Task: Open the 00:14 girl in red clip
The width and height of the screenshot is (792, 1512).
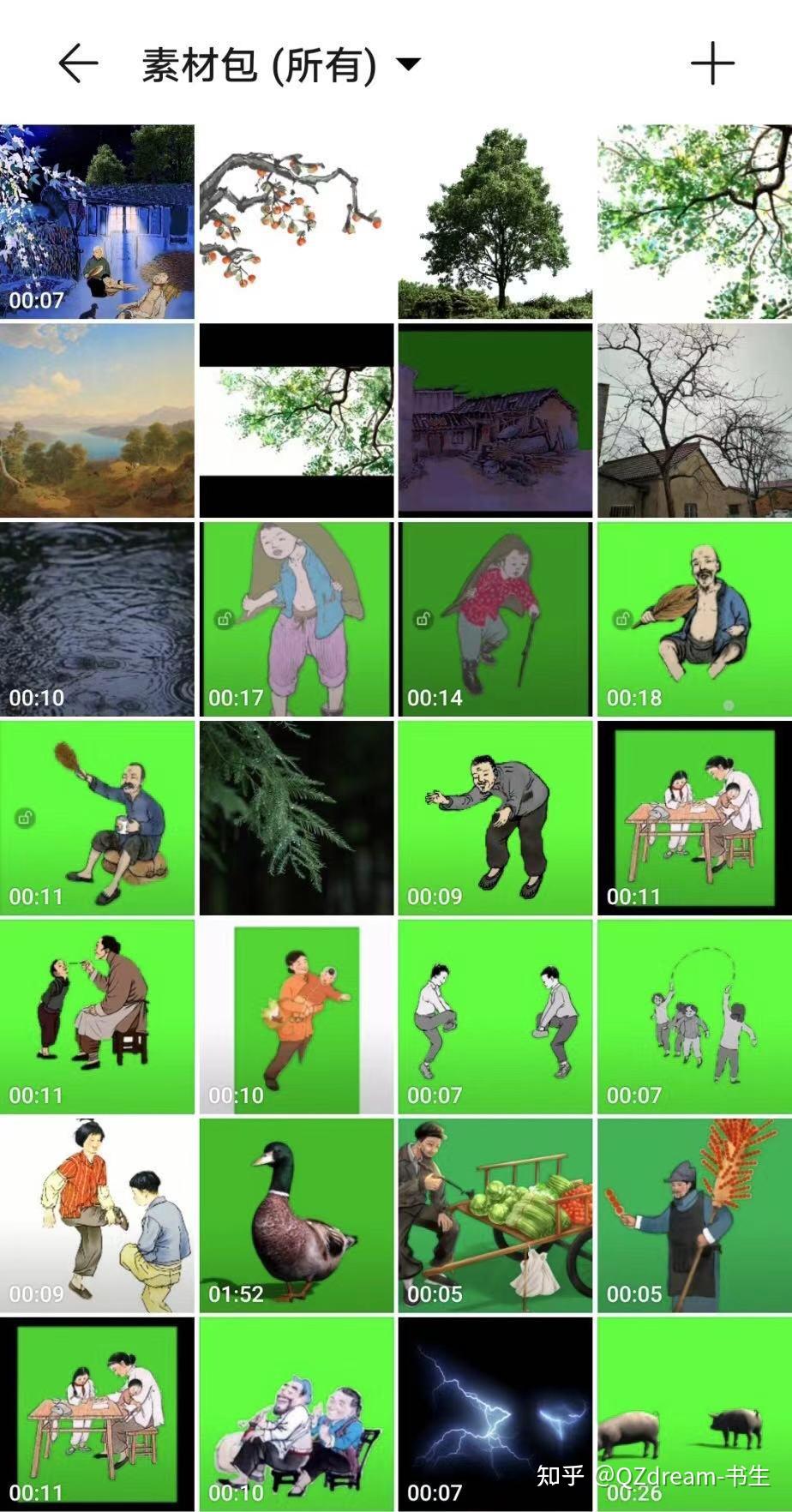Action: click(x=495, y=619)
